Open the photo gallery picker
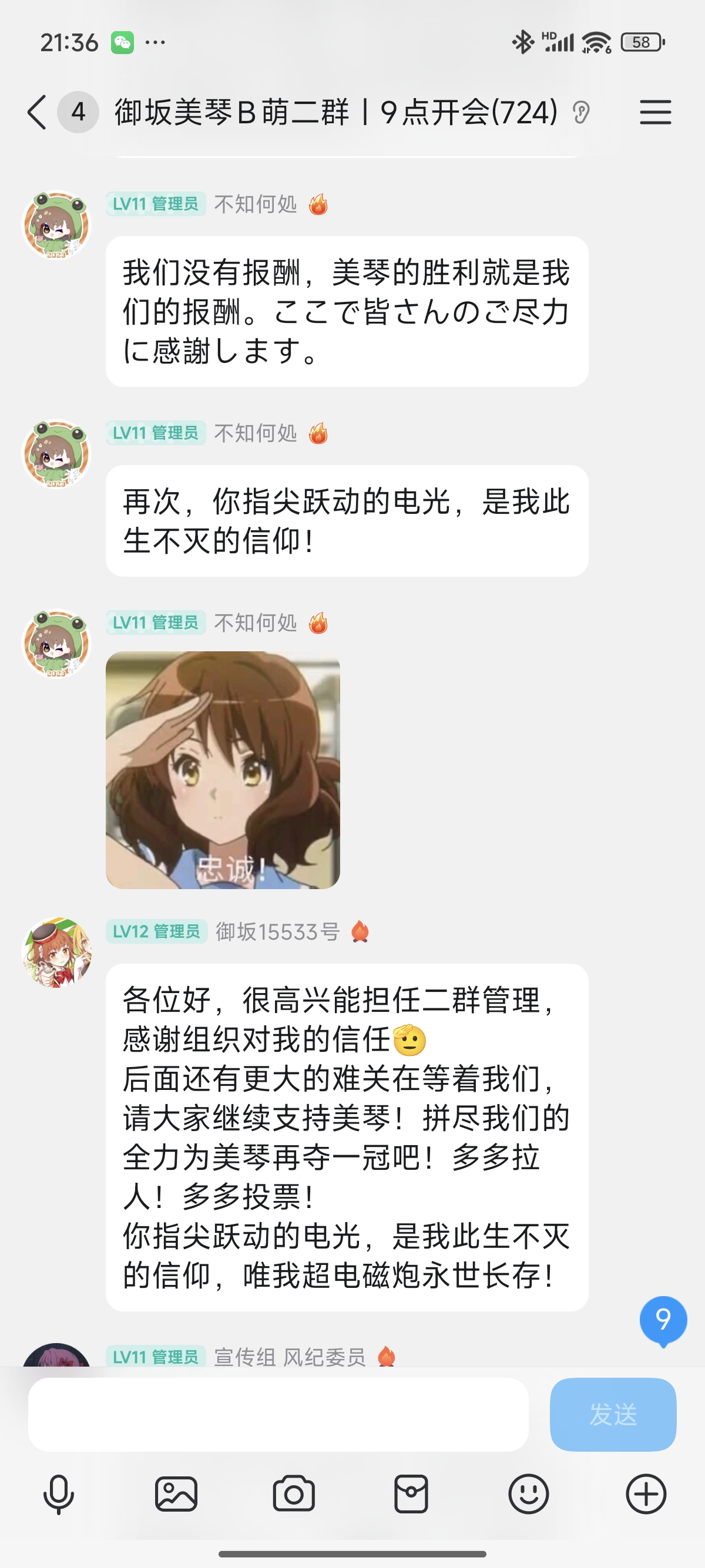This screenshot has height=1568, width=705. pyautogui.click(x=176, y=1494)
